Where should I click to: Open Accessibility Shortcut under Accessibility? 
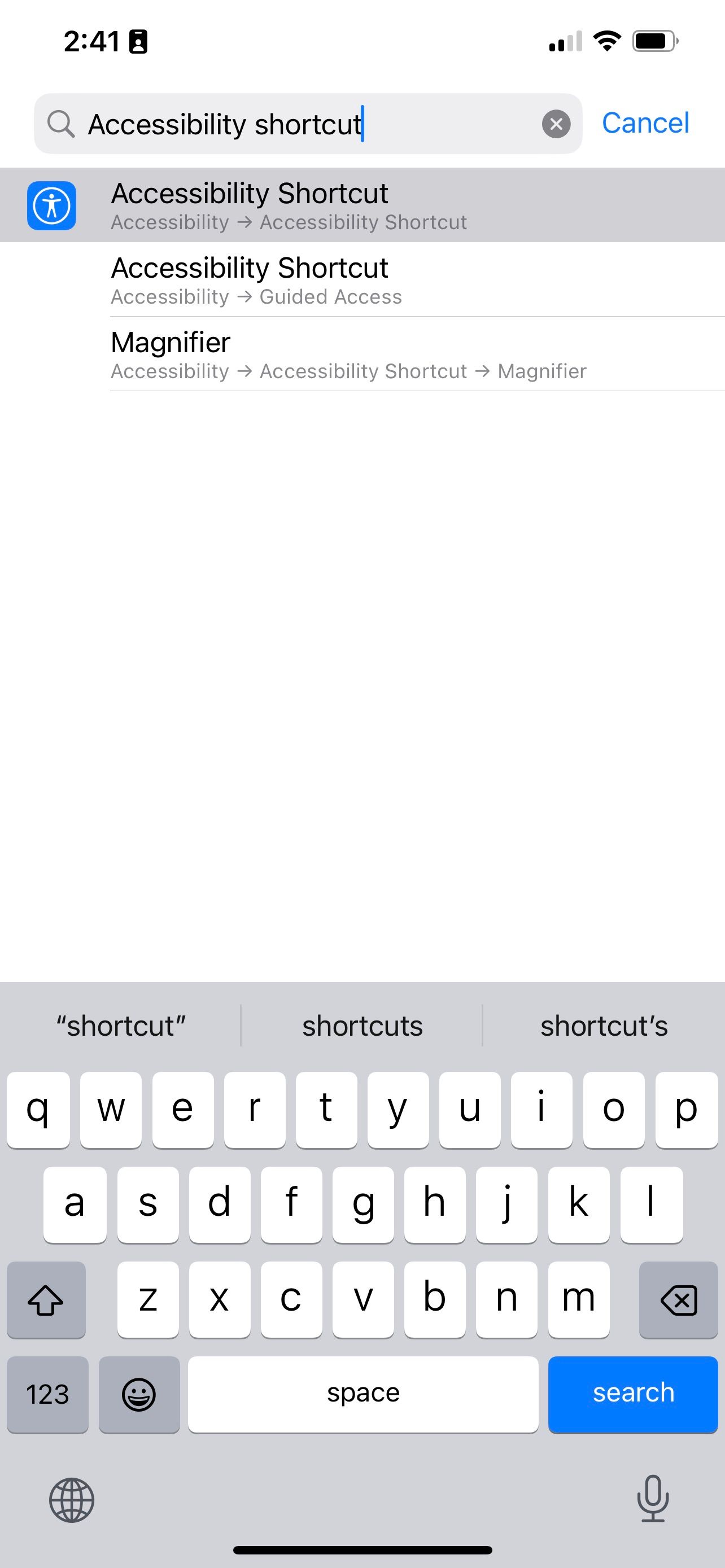[x=361, y=206]
